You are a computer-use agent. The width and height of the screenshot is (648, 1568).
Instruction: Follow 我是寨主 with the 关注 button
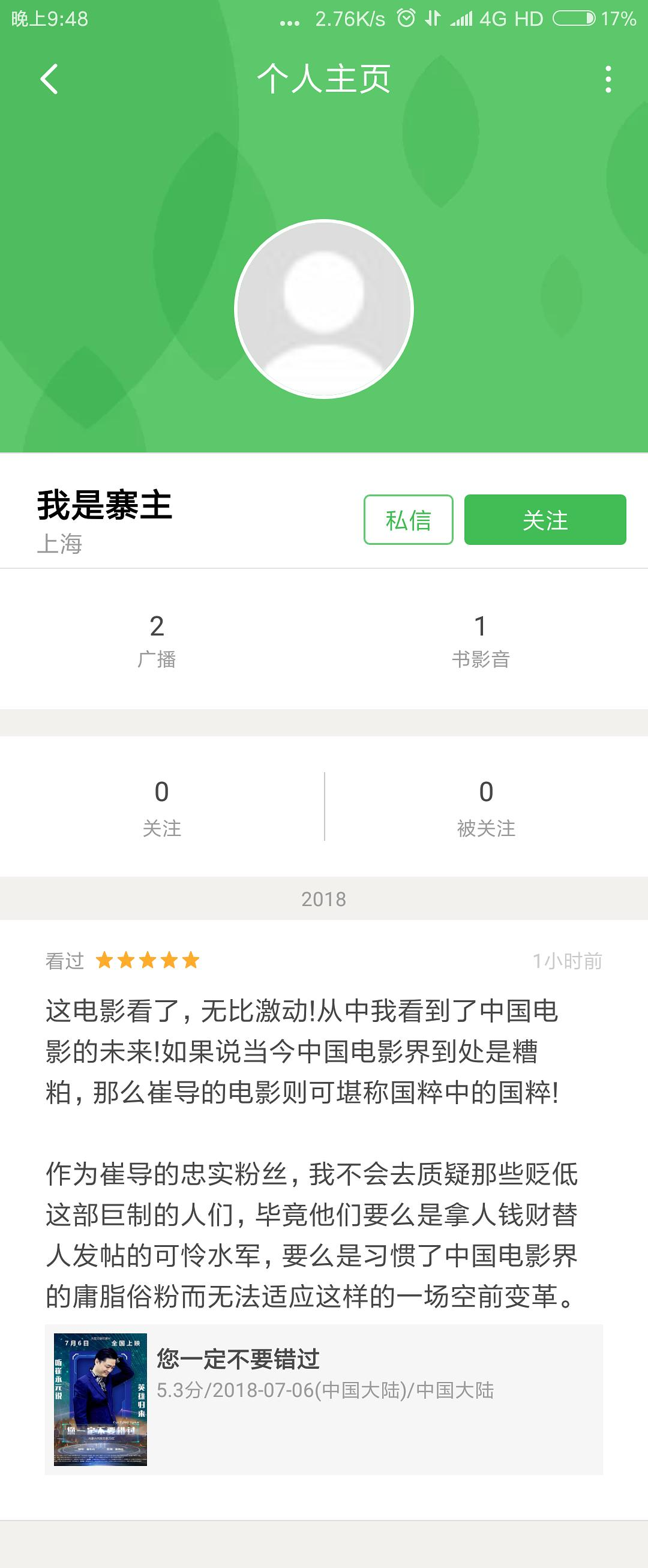pyautogui.click(x=545, y=520)
